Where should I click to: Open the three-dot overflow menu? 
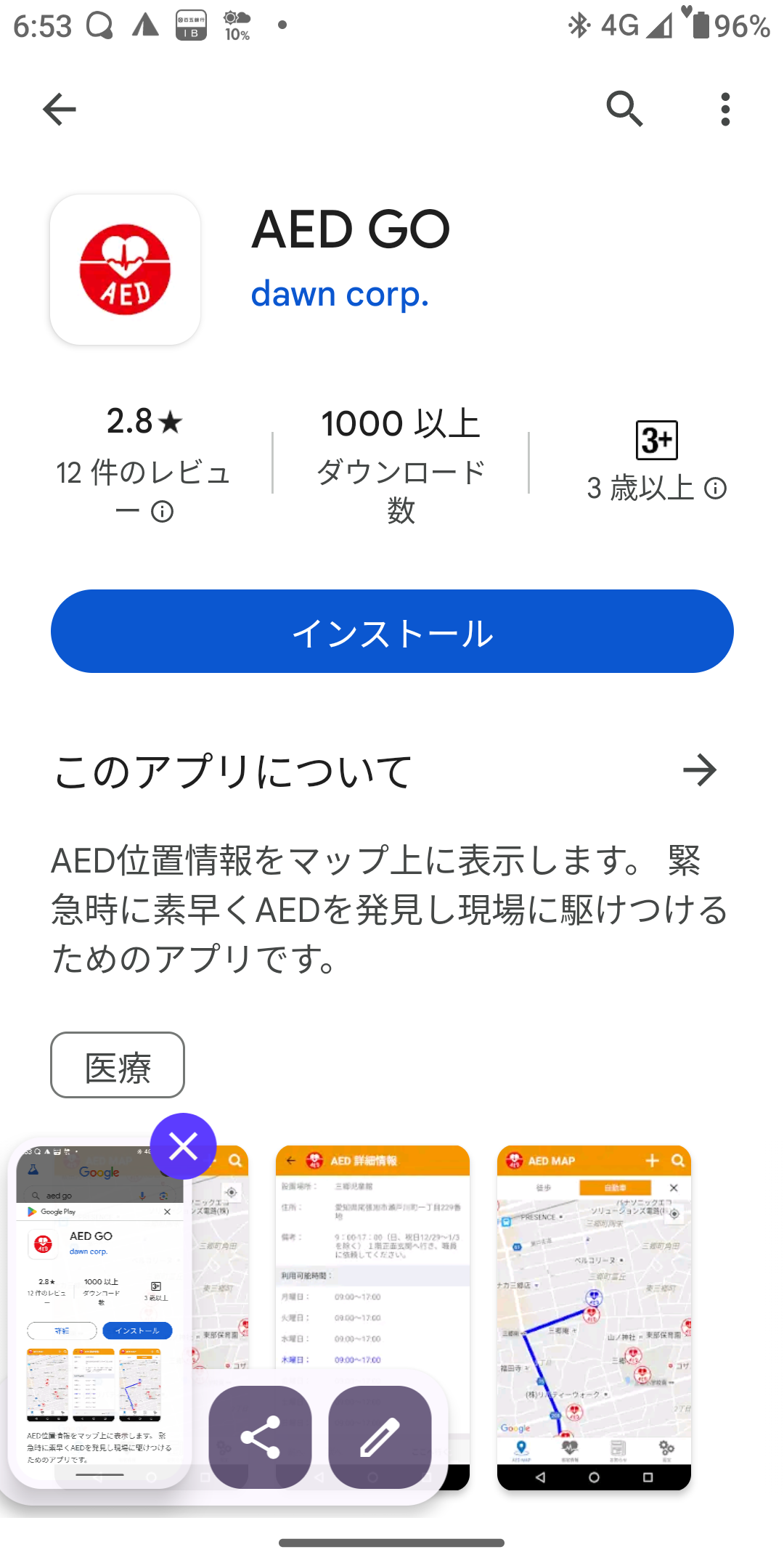click(724, 110)
